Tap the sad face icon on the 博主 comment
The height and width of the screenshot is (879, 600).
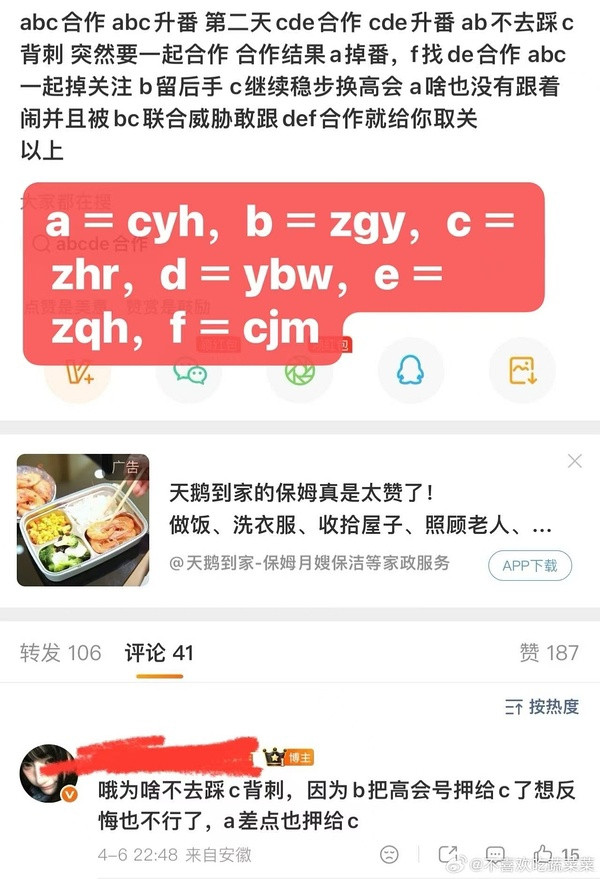pos(389,855)
